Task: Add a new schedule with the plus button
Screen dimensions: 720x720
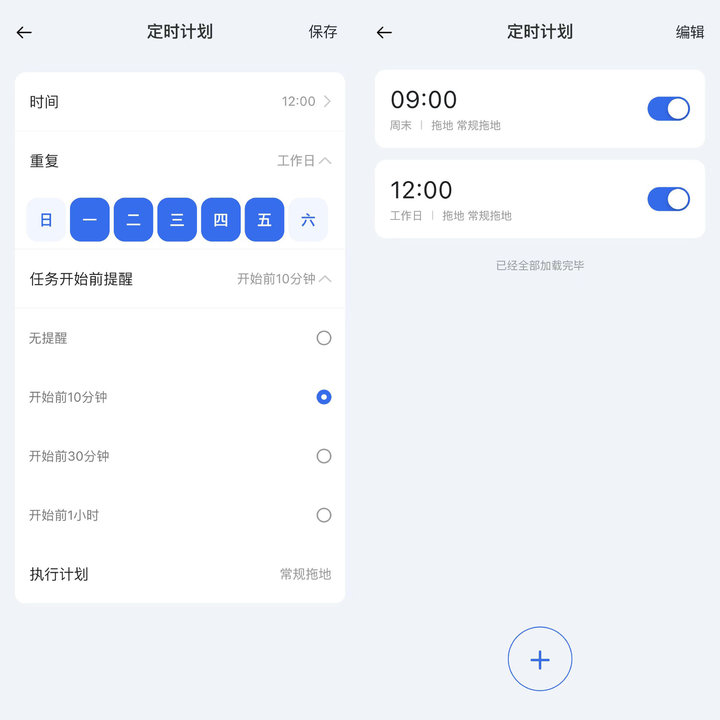Action: point(540,659)
